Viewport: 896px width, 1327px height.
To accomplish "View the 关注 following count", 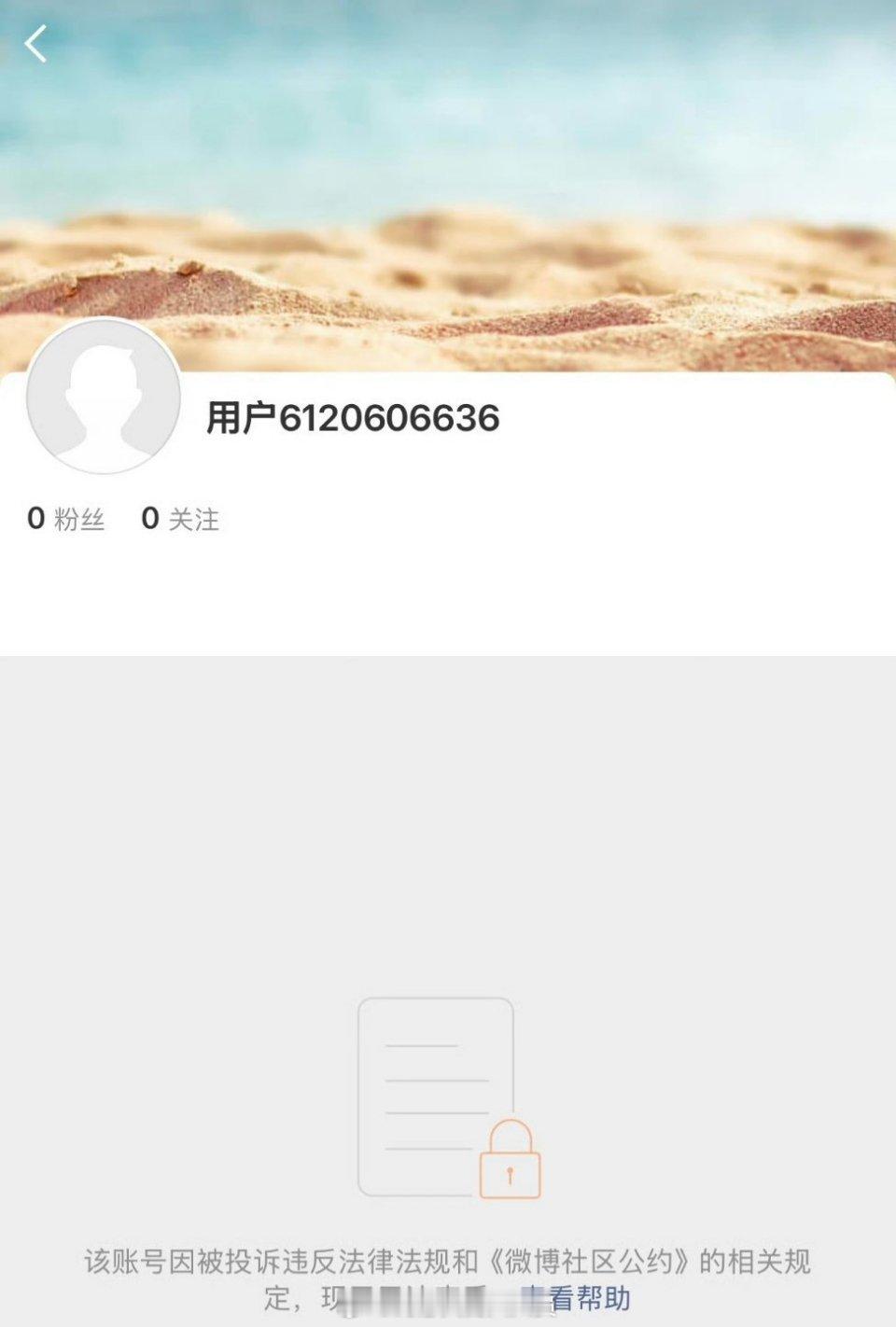I will pos(193,520).
